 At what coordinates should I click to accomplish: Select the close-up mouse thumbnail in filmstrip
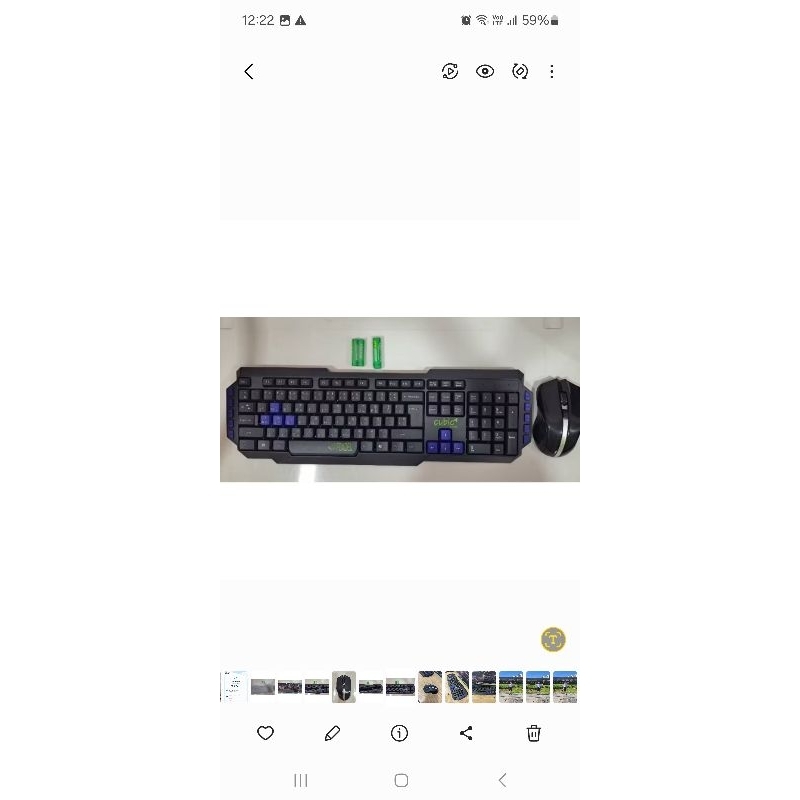pyautogui.click(x=344, y=687)
